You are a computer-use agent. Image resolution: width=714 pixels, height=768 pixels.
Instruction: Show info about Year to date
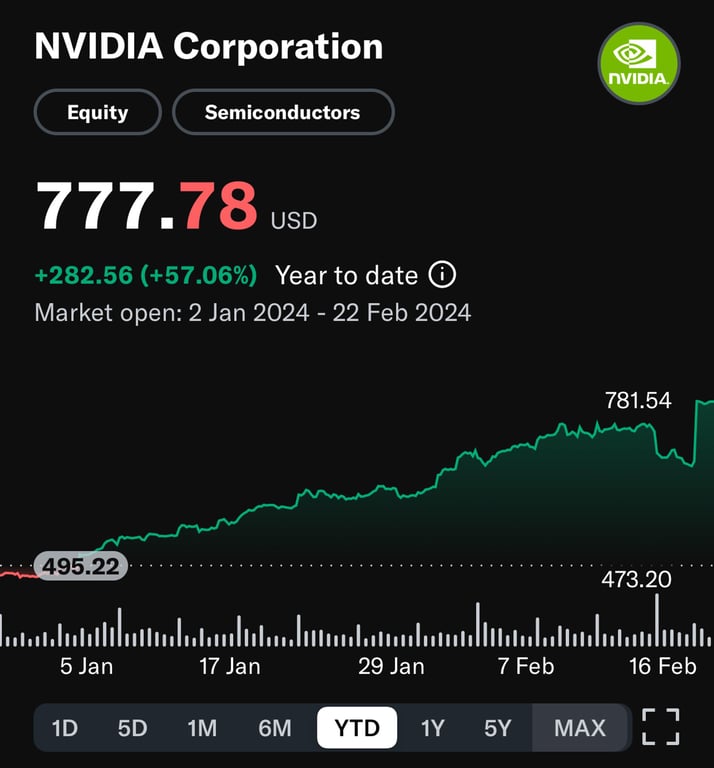pyautogui.click(x=442, y=275)
